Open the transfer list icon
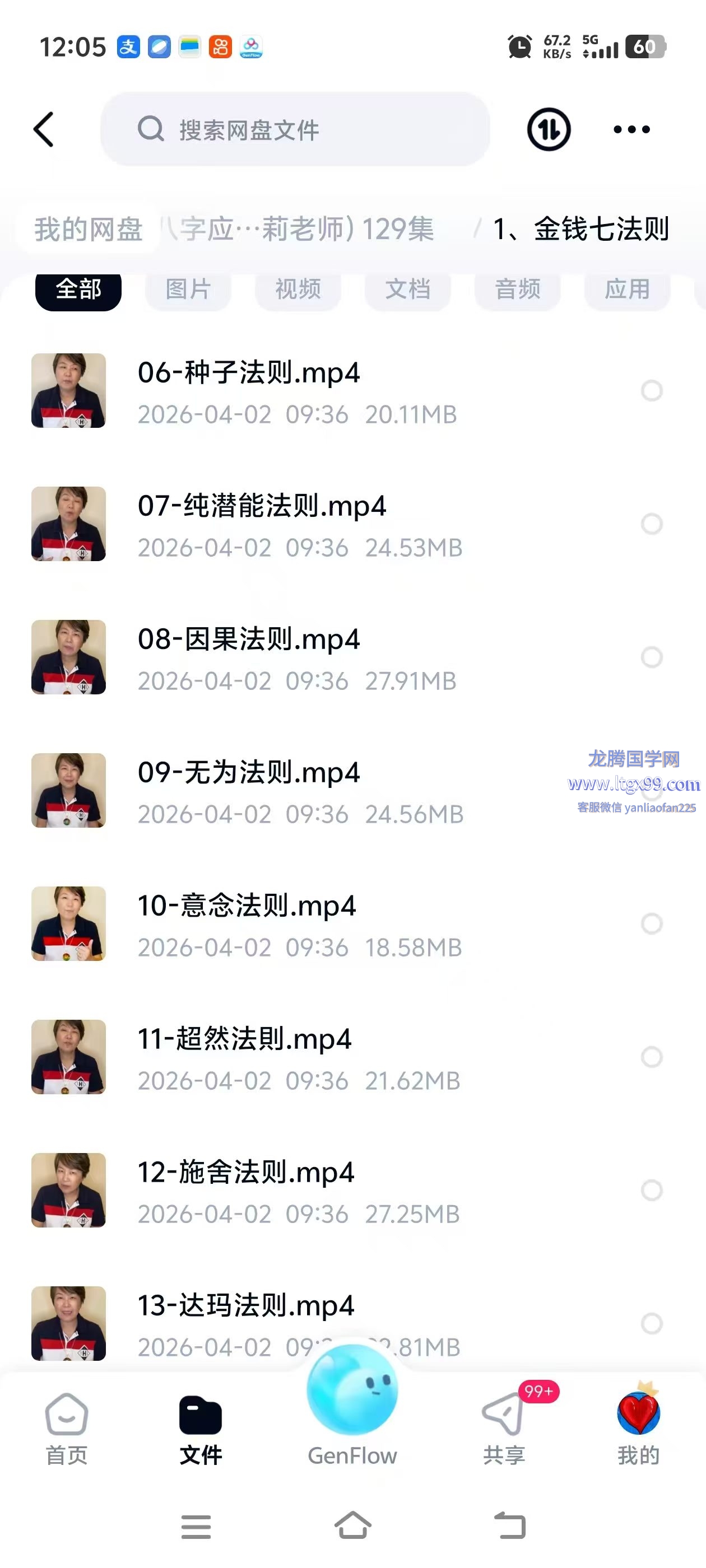706x1568 pixels. [x=548, y=129]
